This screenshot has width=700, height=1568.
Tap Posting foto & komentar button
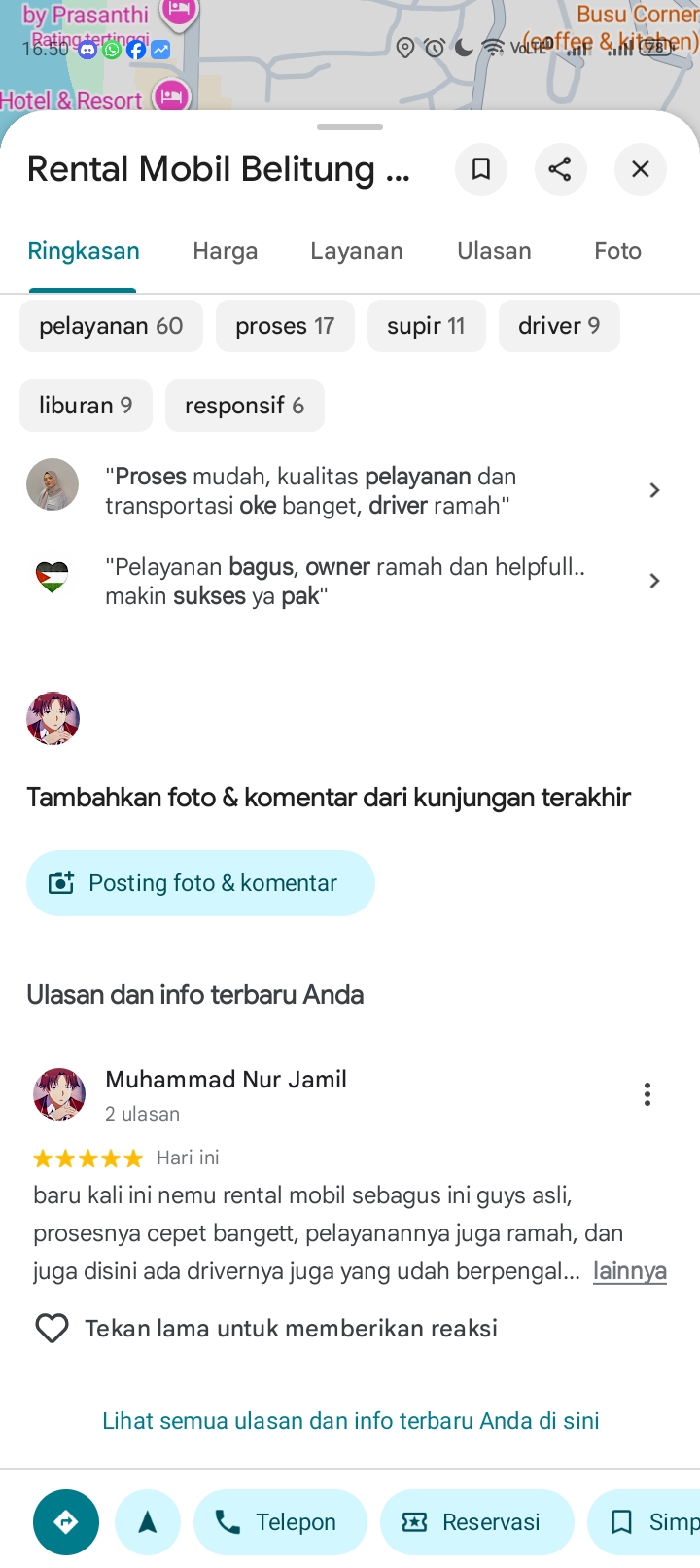[x=200, y=883]
